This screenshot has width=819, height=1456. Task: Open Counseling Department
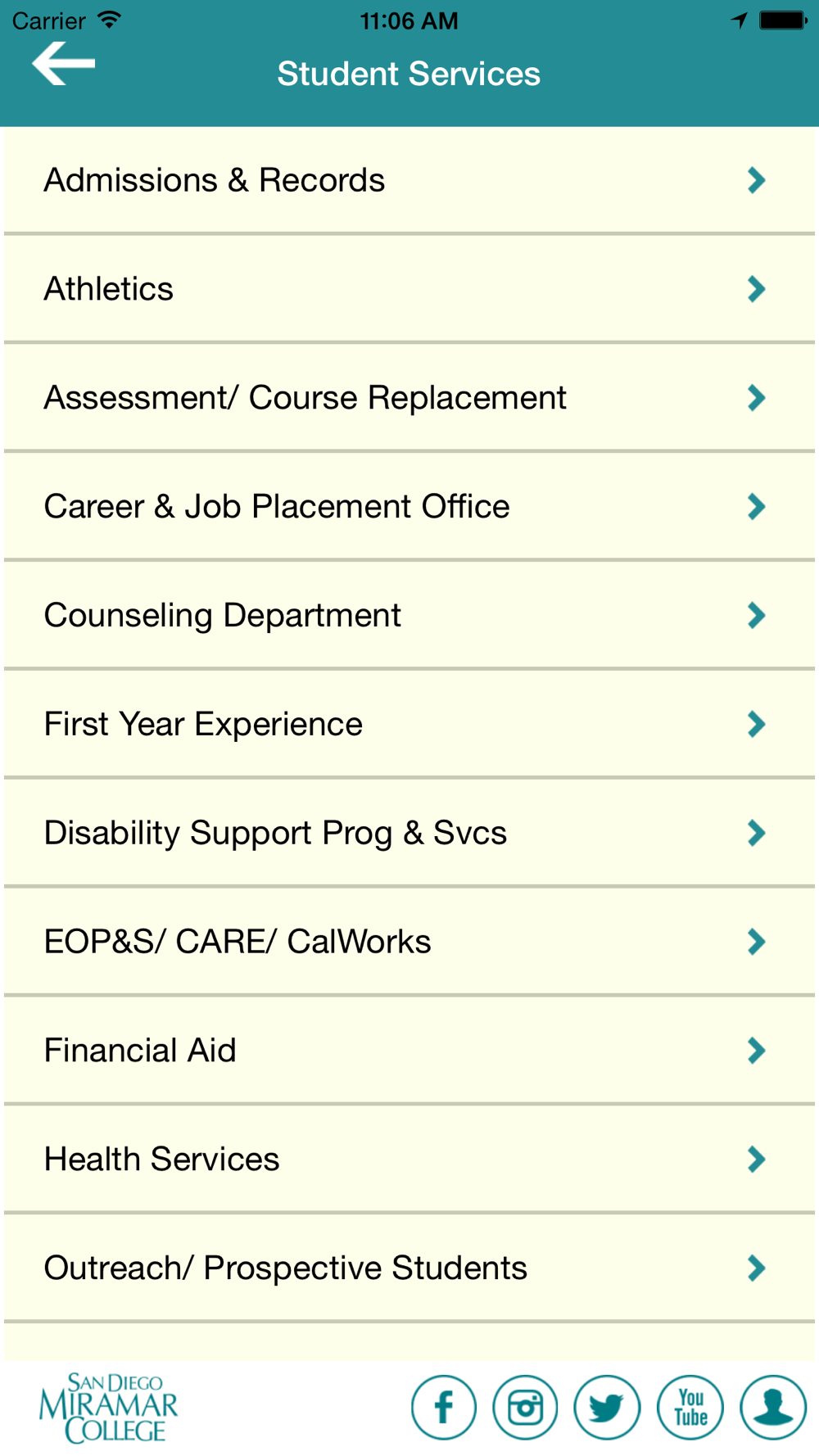[x=409, y=615]
